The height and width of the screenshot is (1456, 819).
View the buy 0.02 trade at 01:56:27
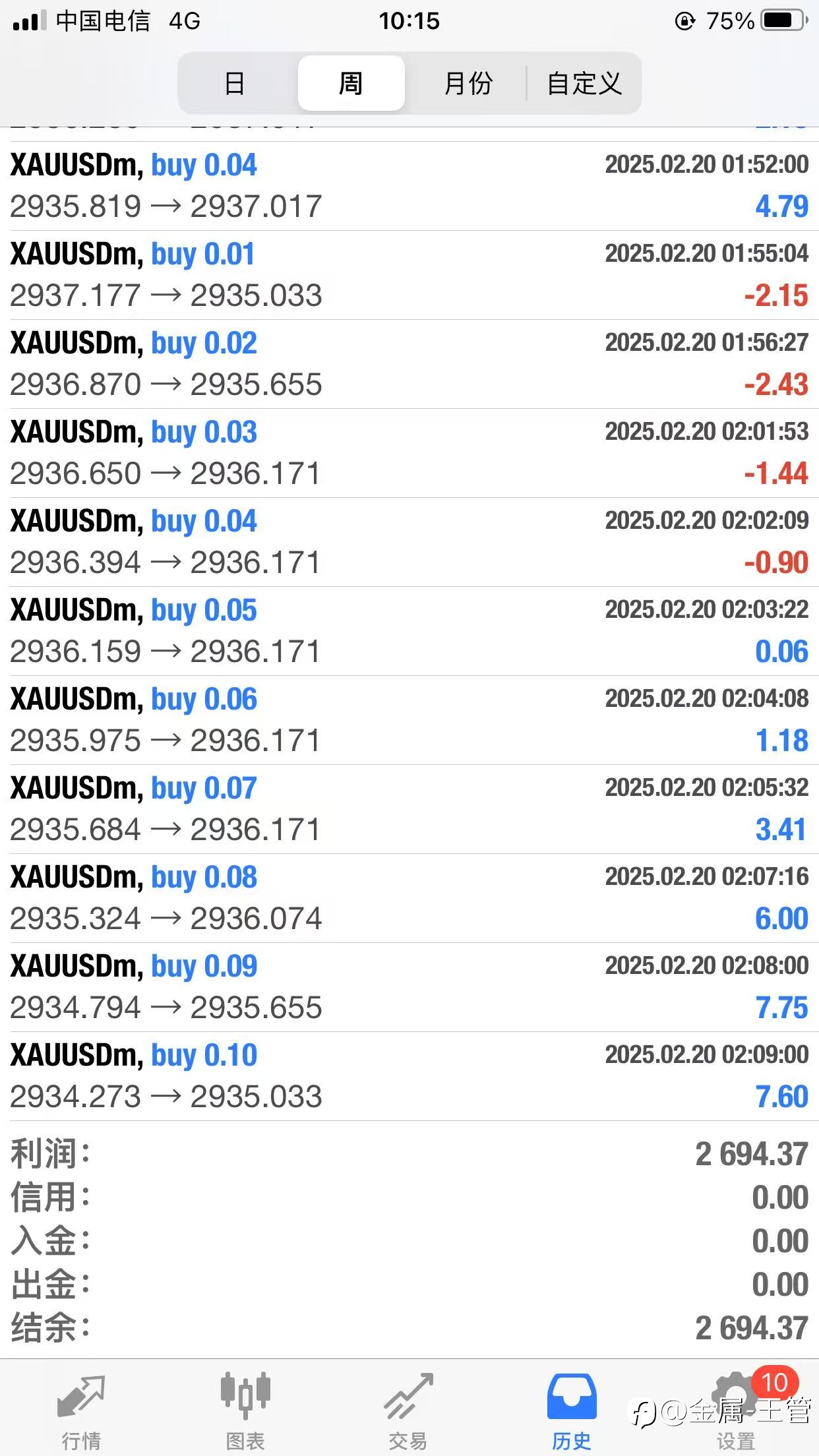pyautogui.click(x=409, y=364)
